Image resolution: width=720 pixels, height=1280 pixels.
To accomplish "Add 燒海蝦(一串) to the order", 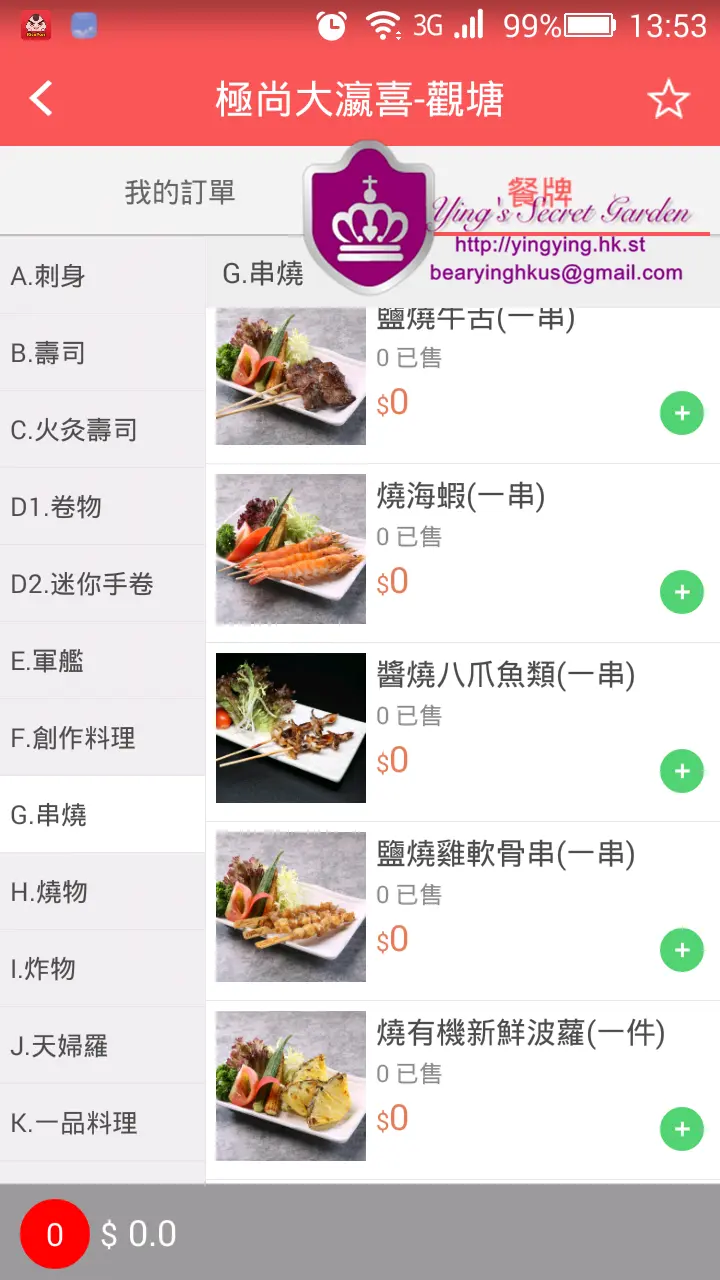I will 682,593.
